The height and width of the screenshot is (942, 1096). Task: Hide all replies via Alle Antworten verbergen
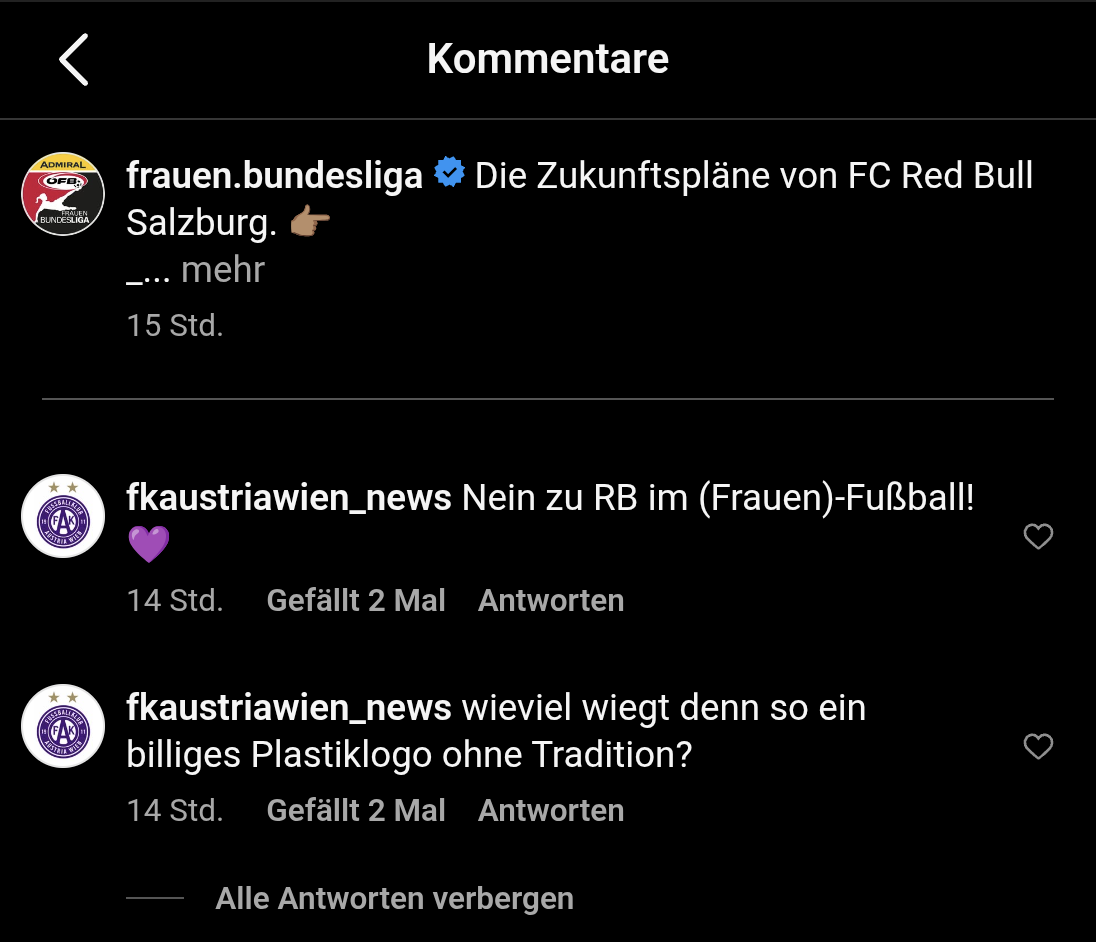click(394, 899)
